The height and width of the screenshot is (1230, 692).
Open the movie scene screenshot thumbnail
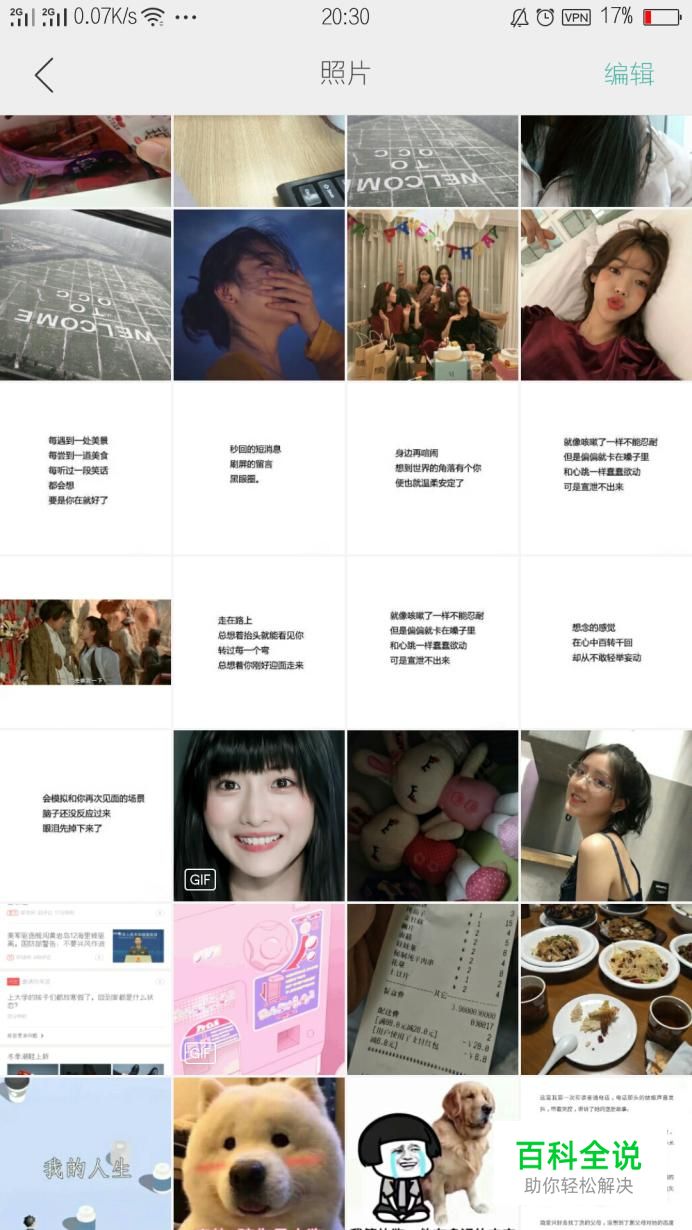pyautogui.click(x=85, y=642)
